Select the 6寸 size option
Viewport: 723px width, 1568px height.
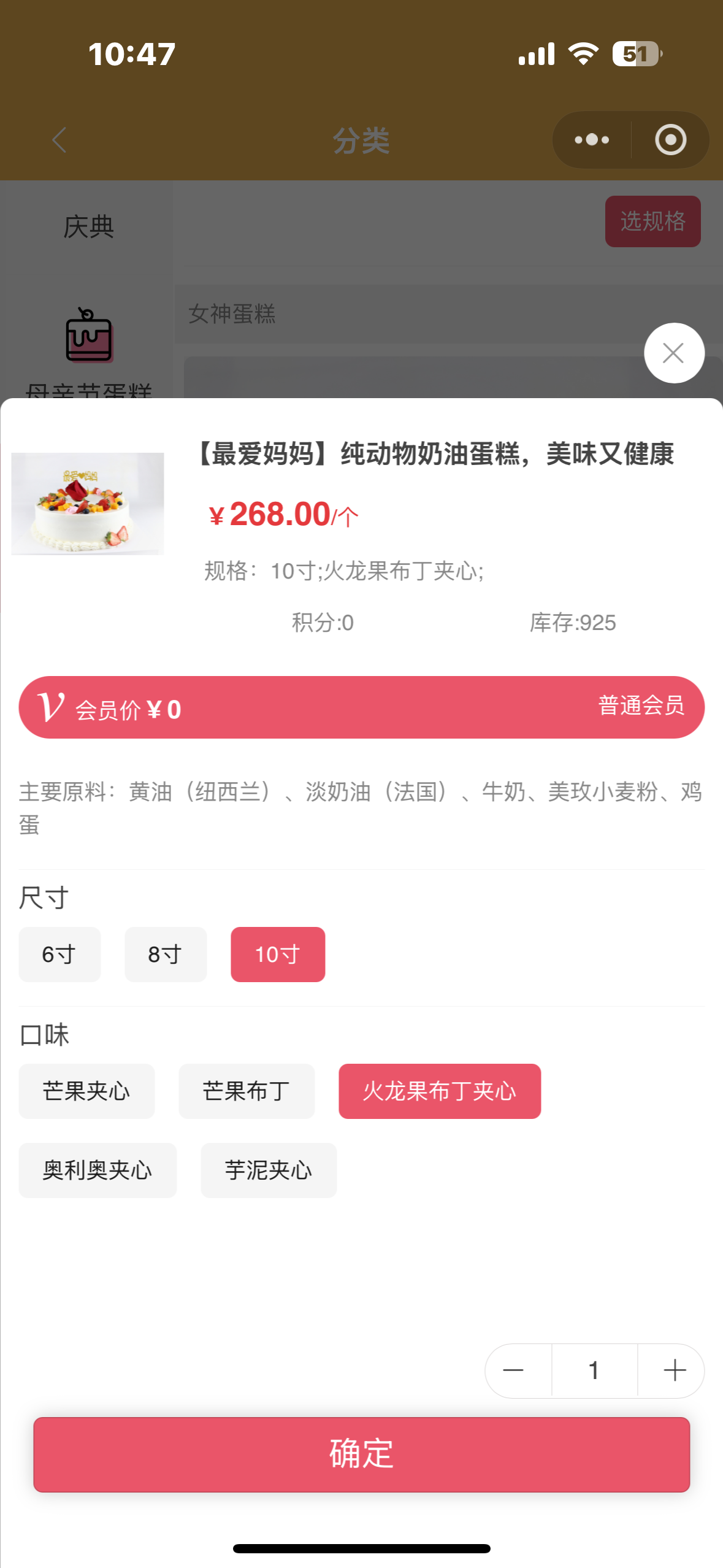click(x=59, y=954)
